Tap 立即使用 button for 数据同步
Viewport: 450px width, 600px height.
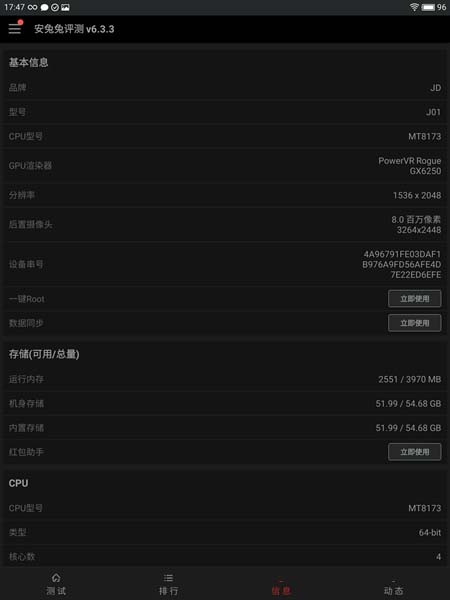point(414,323)
